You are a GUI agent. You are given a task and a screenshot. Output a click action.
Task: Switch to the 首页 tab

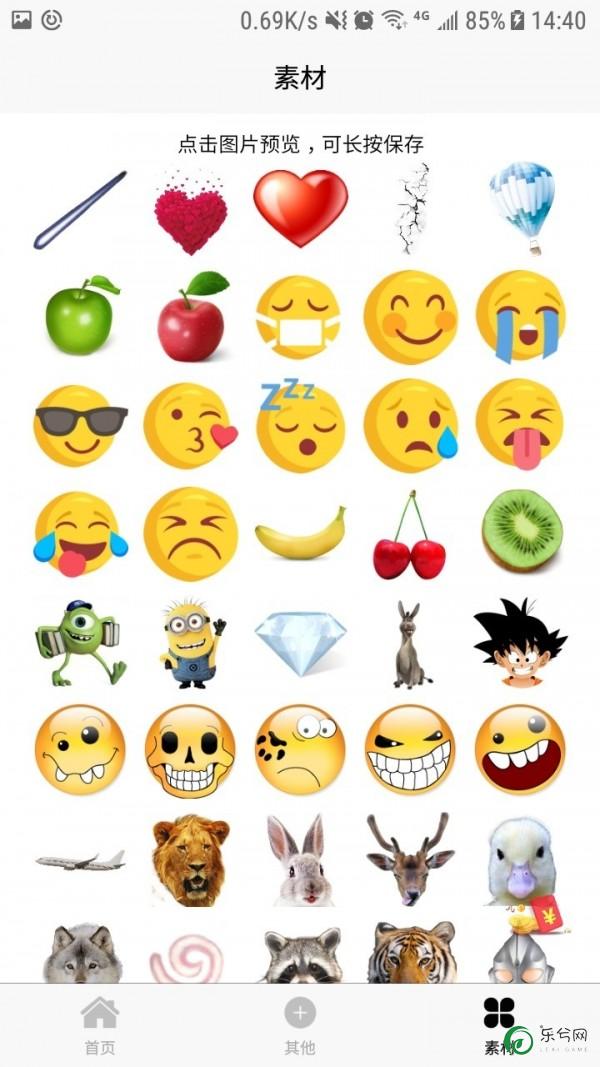point(99,1025)
